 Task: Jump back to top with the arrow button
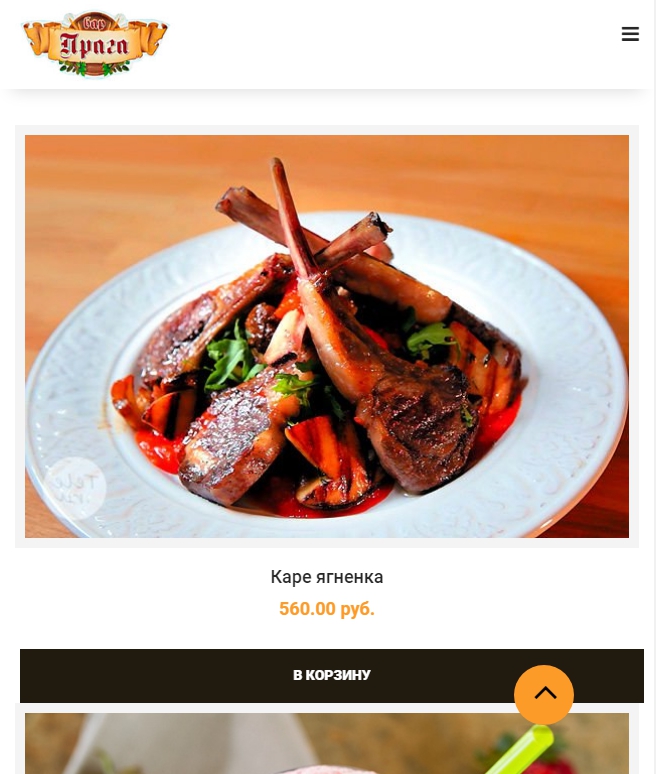point(544,694)
